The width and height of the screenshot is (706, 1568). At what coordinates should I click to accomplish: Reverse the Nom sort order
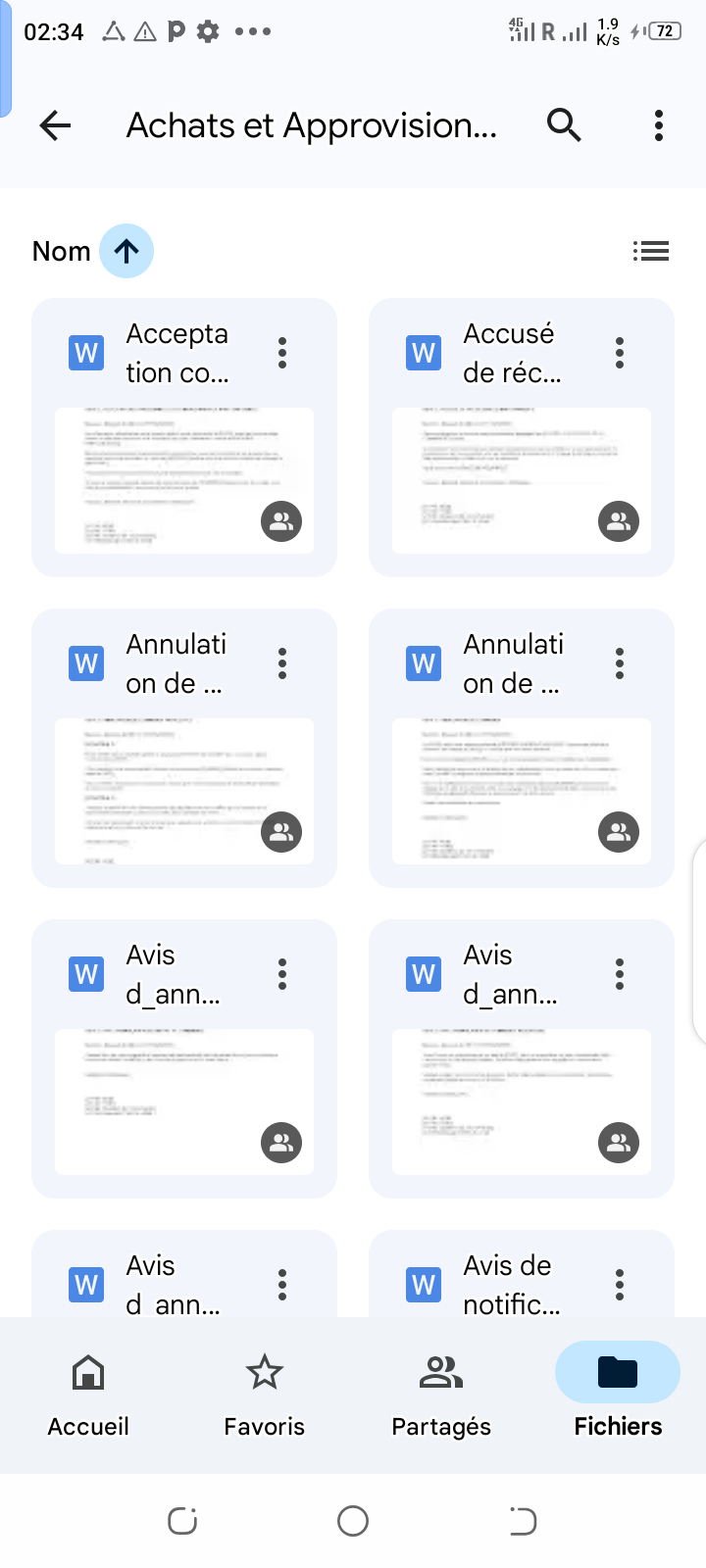[126, 251]
